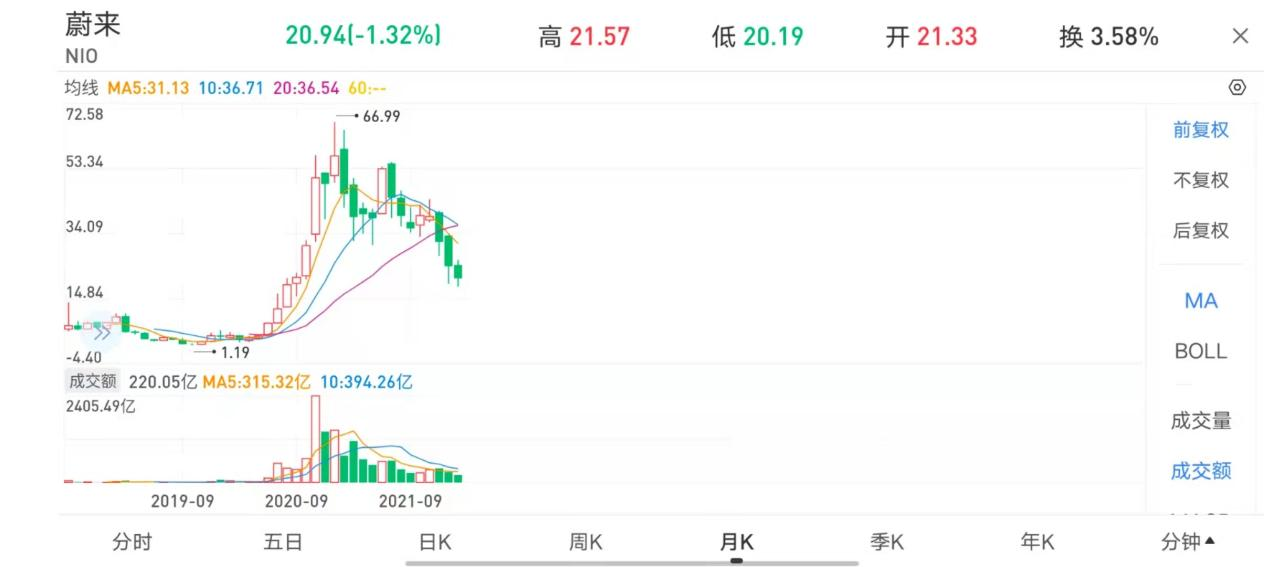Choose the BOLL indicator
1264x567 pixels.
point(1200,351)
